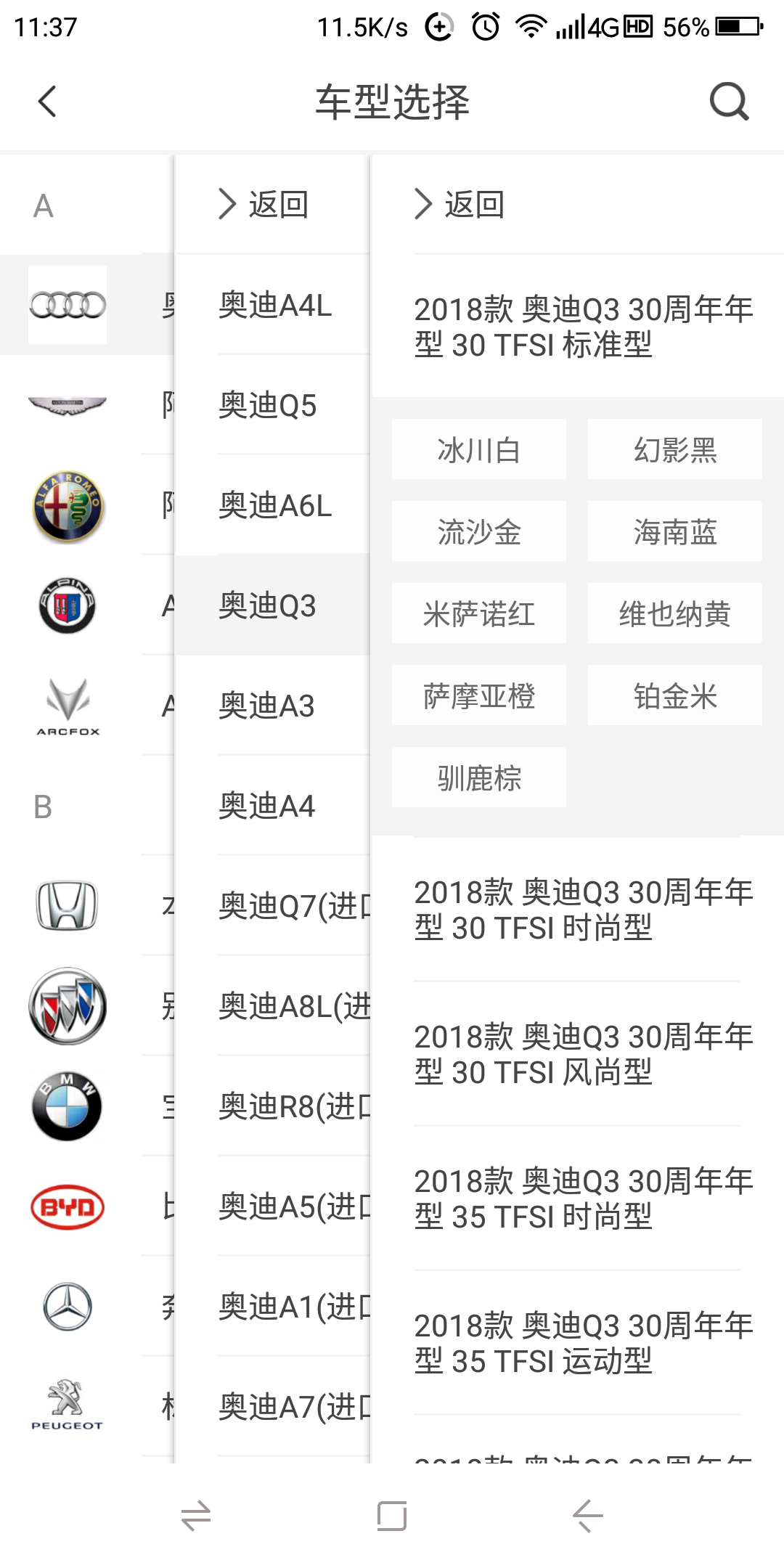This screenshot has width=784, height=1568.
Task: Select the highlighted 奥迪Q3 model entry
Action: [x=269, y=604]
